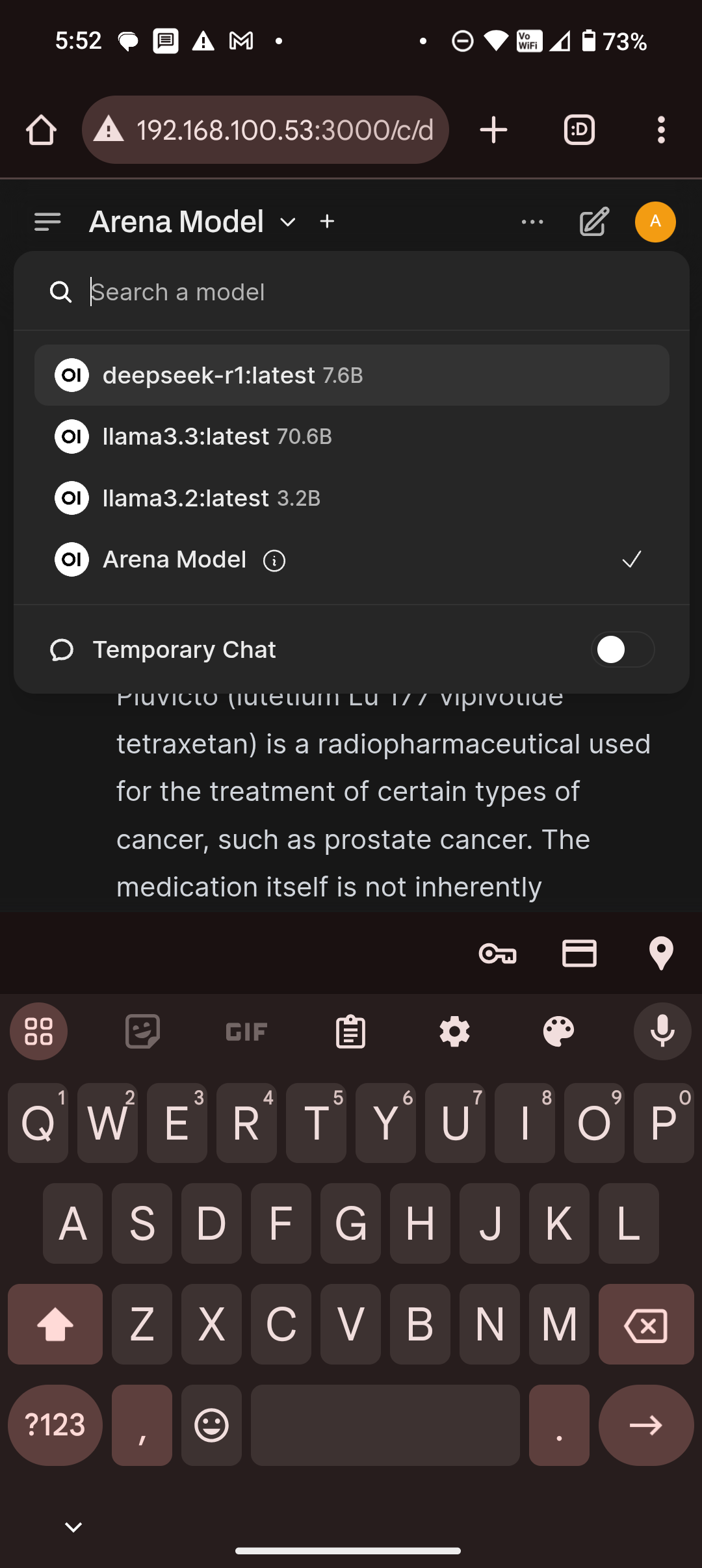Select the Arena Model option
The height and width of the screenshot is (1568, 702).
(x=352, y=560)
